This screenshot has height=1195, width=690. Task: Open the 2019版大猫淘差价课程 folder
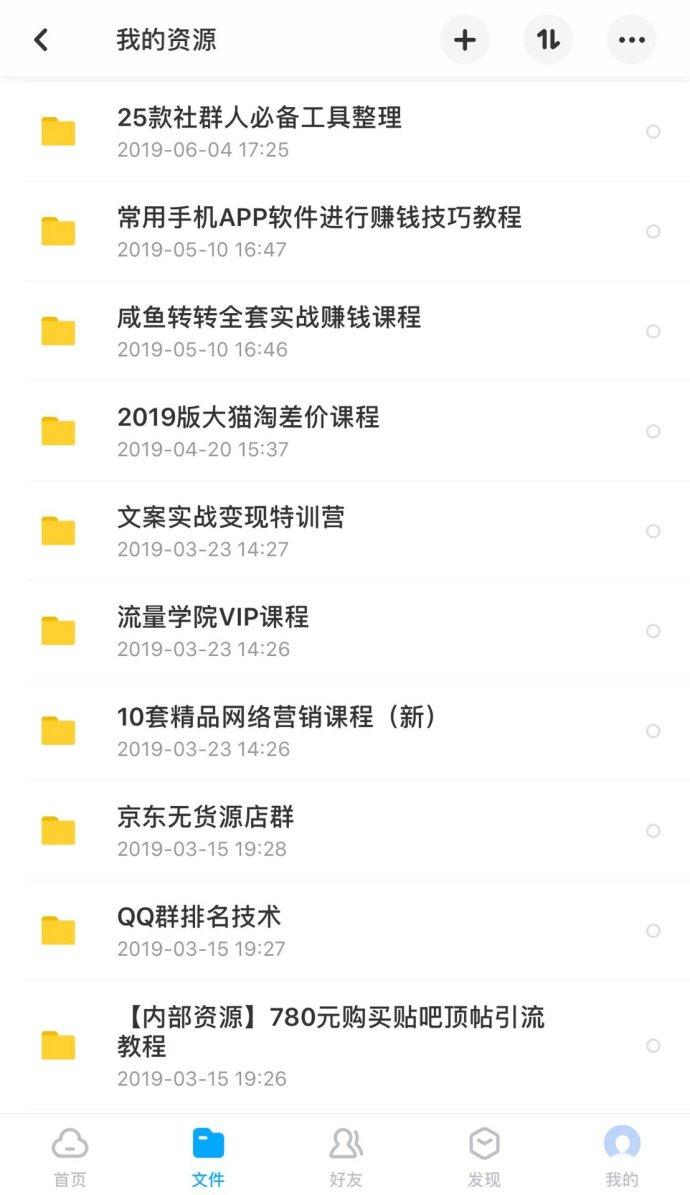click(345, 431)
